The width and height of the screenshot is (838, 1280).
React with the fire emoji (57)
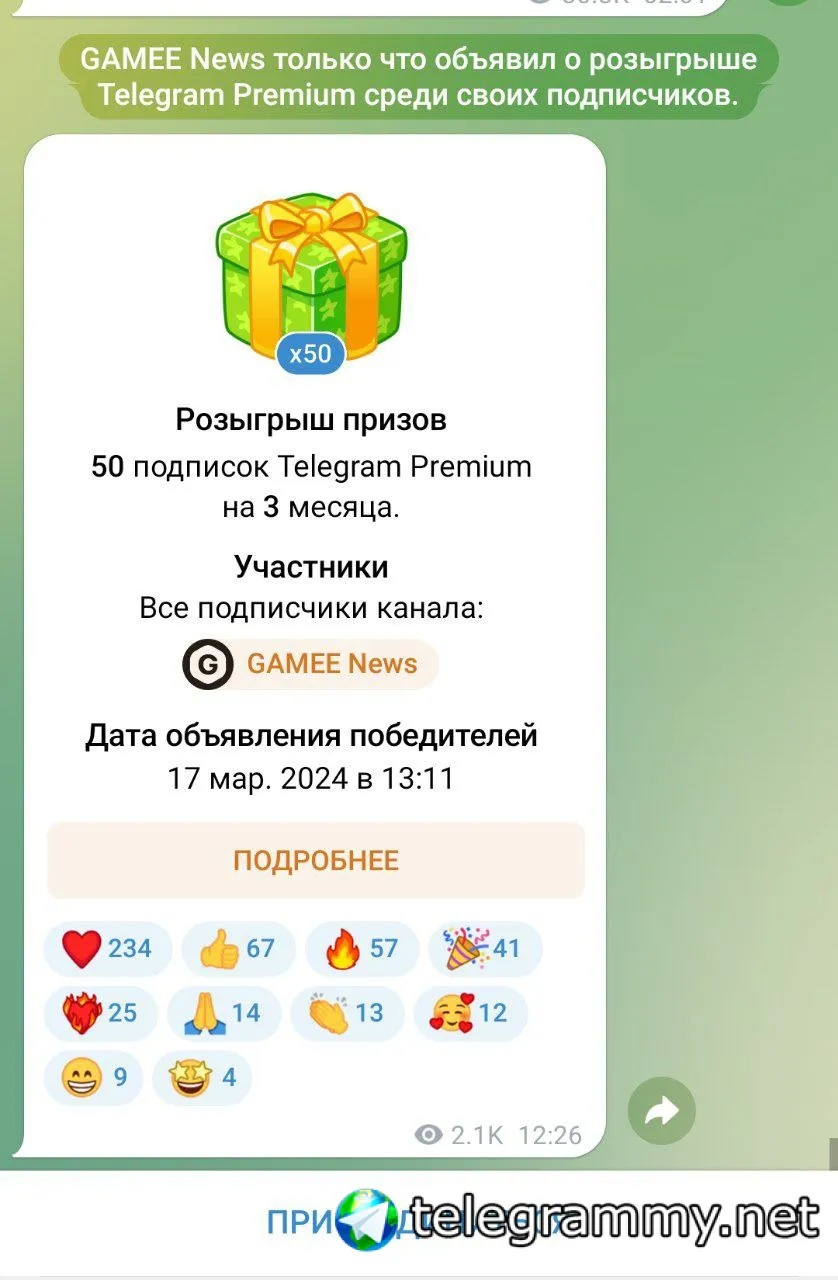point(362,948)
